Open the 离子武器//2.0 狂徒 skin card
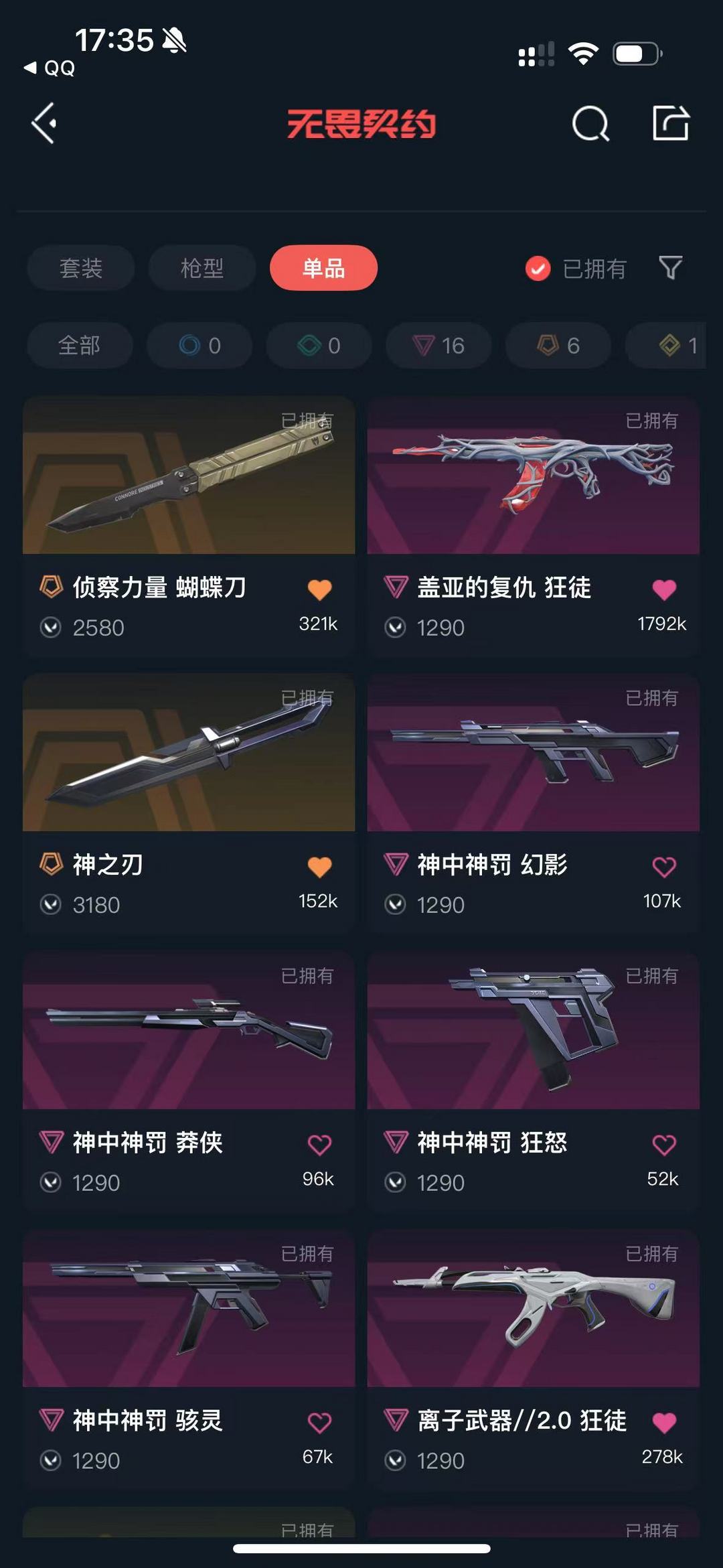Screen dimensions: 723x1568 coord(534,1358)
